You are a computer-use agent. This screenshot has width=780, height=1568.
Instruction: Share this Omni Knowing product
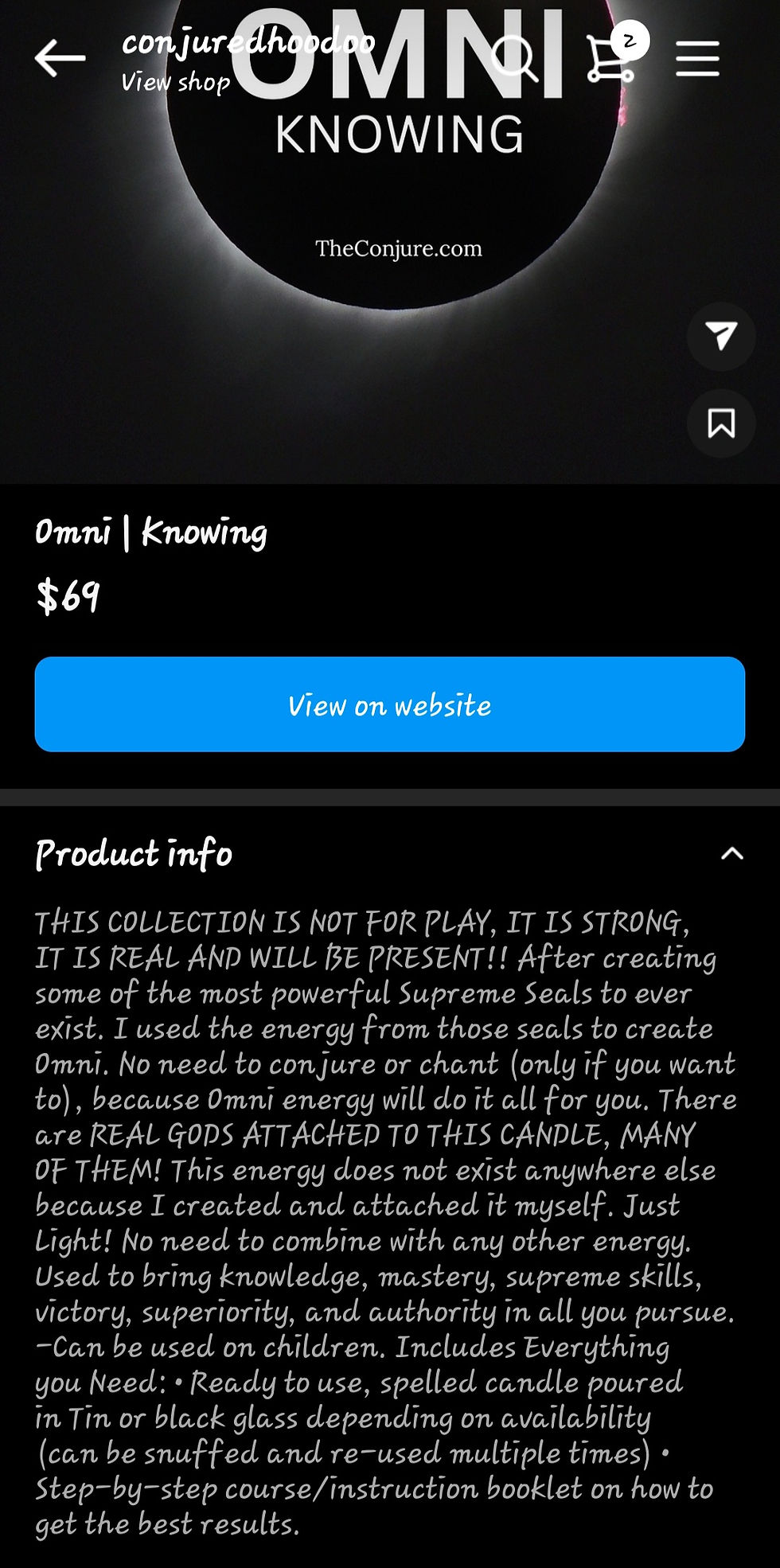pos(721,336)
